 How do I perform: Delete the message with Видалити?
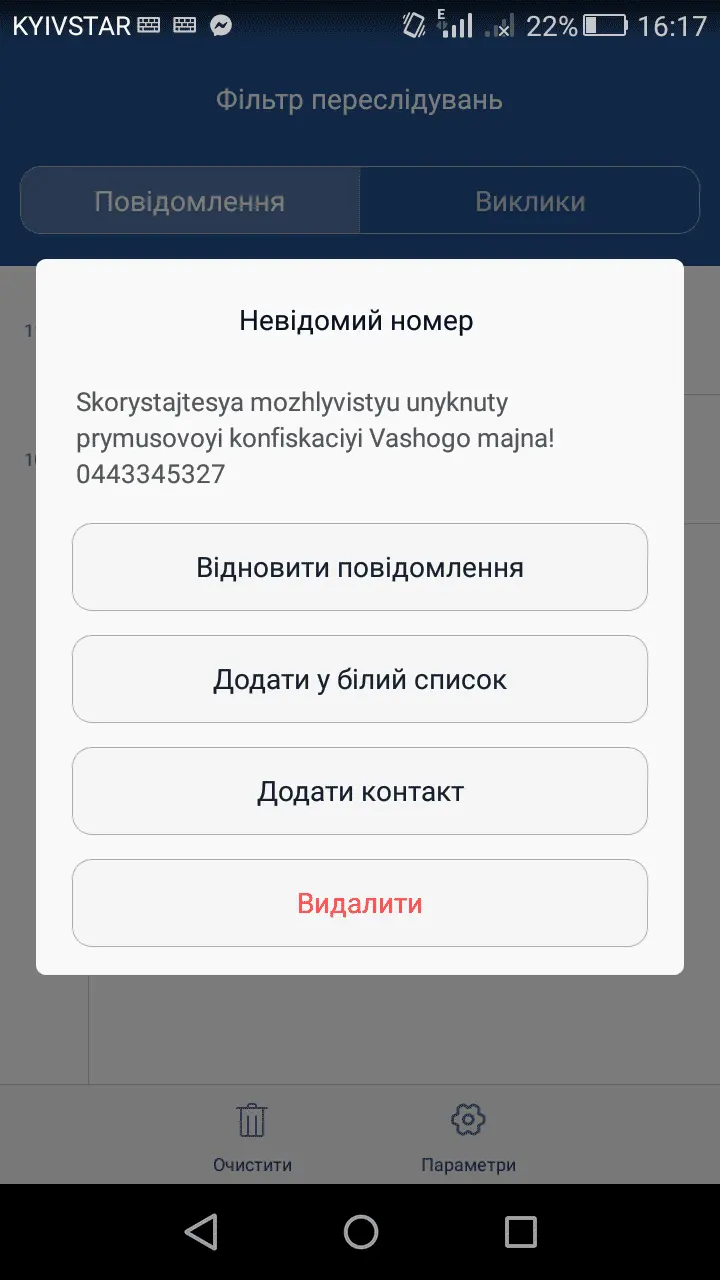coord(360,903)
